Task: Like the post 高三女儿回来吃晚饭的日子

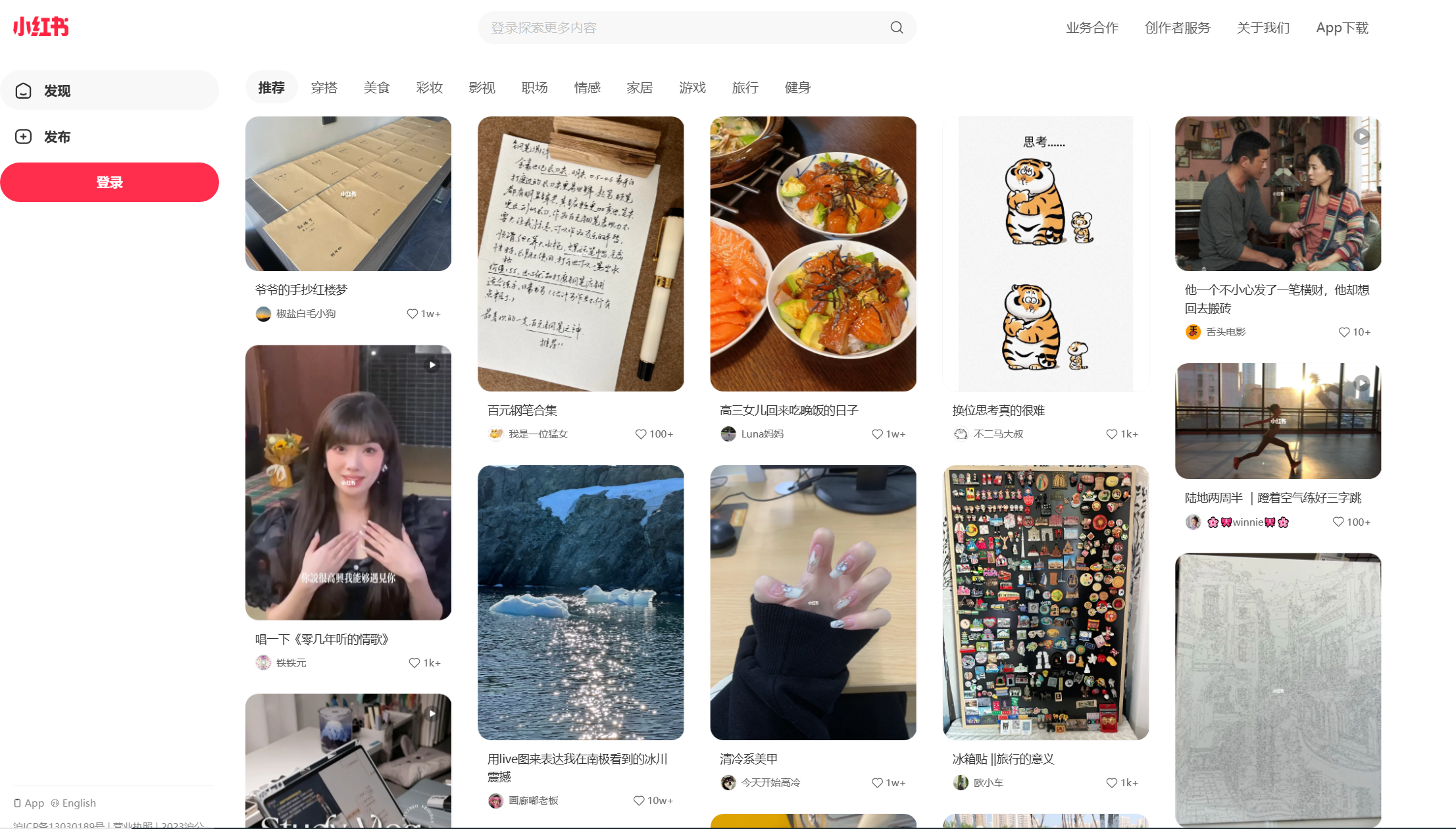Action: [877, 434]
